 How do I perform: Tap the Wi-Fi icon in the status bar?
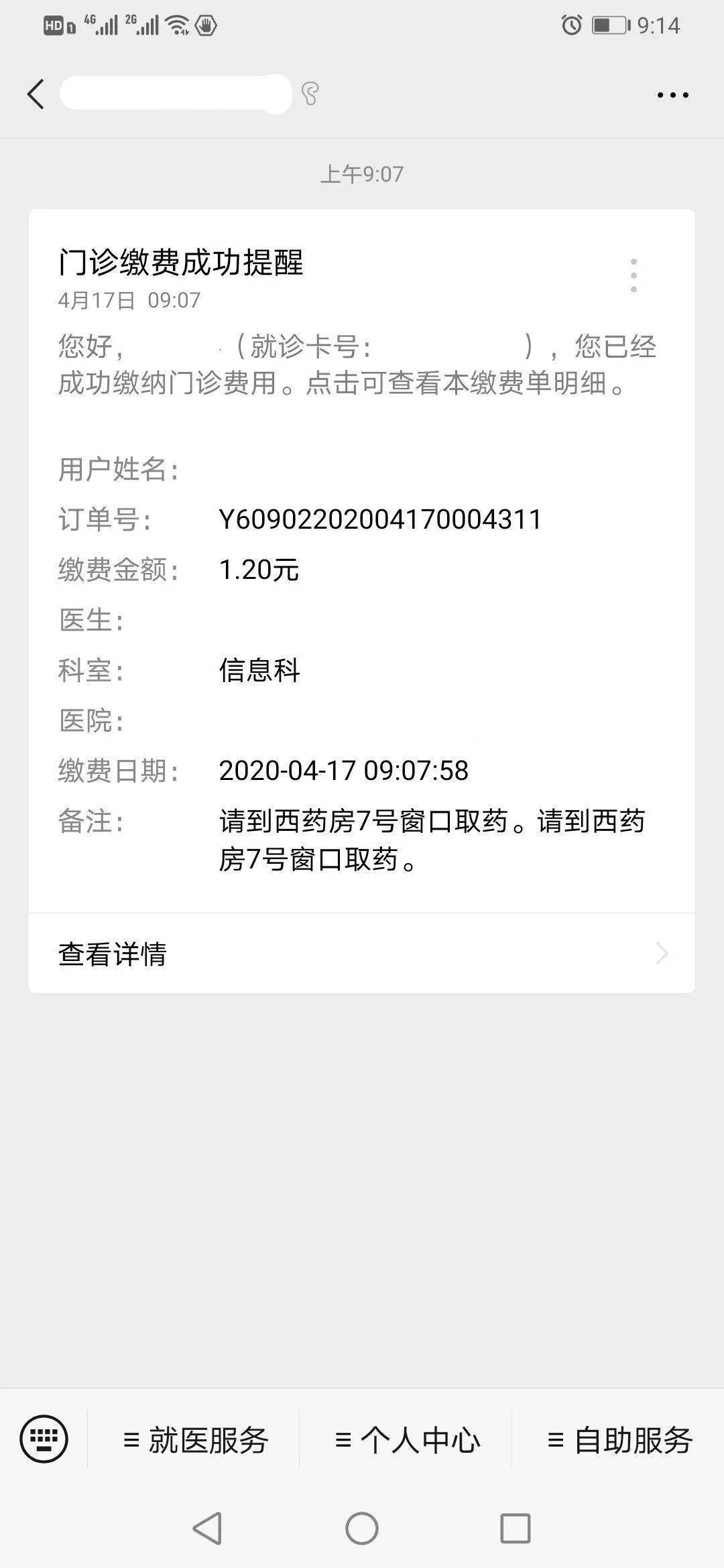coord(175,25)
